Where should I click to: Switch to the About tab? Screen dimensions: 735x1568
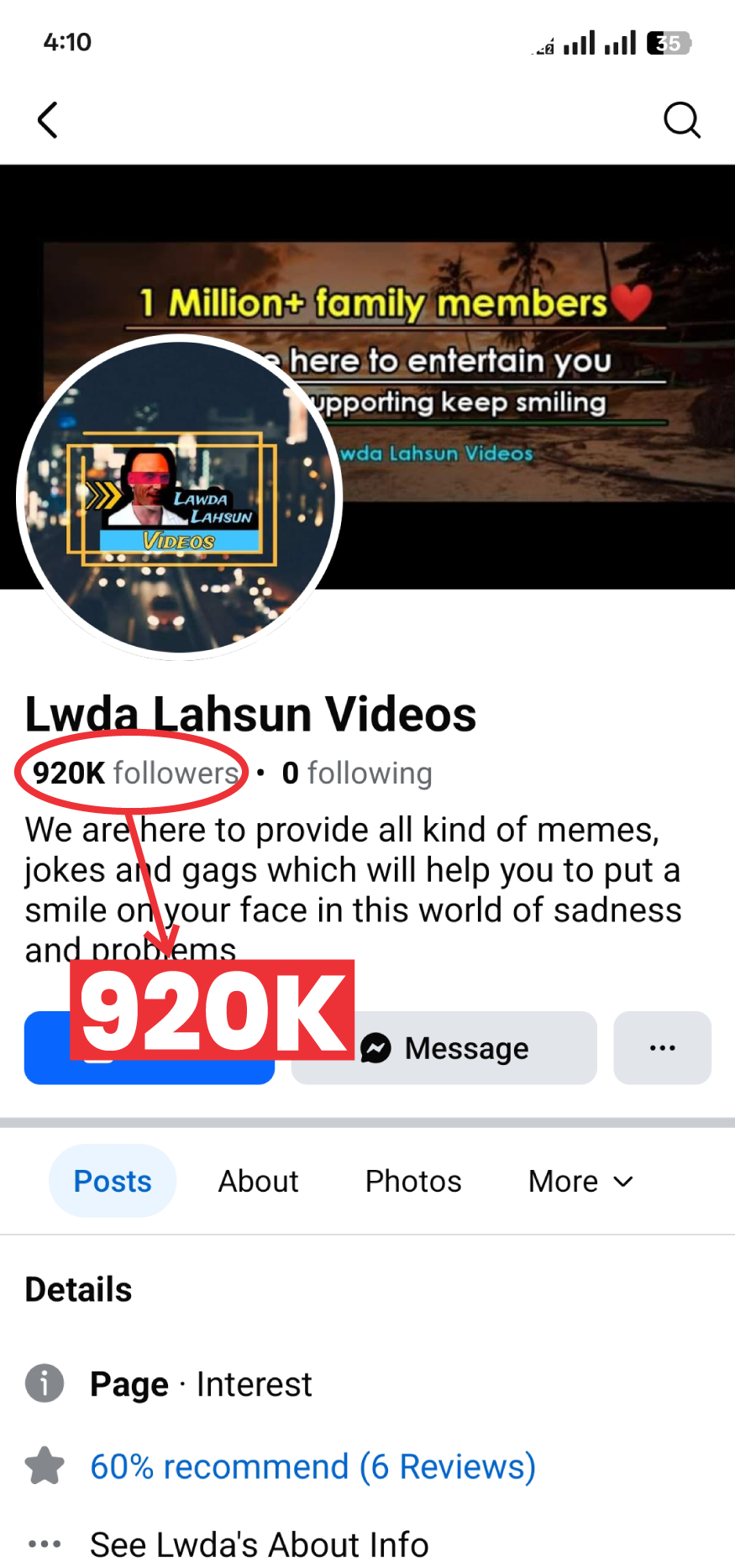tap(258, 1181)
